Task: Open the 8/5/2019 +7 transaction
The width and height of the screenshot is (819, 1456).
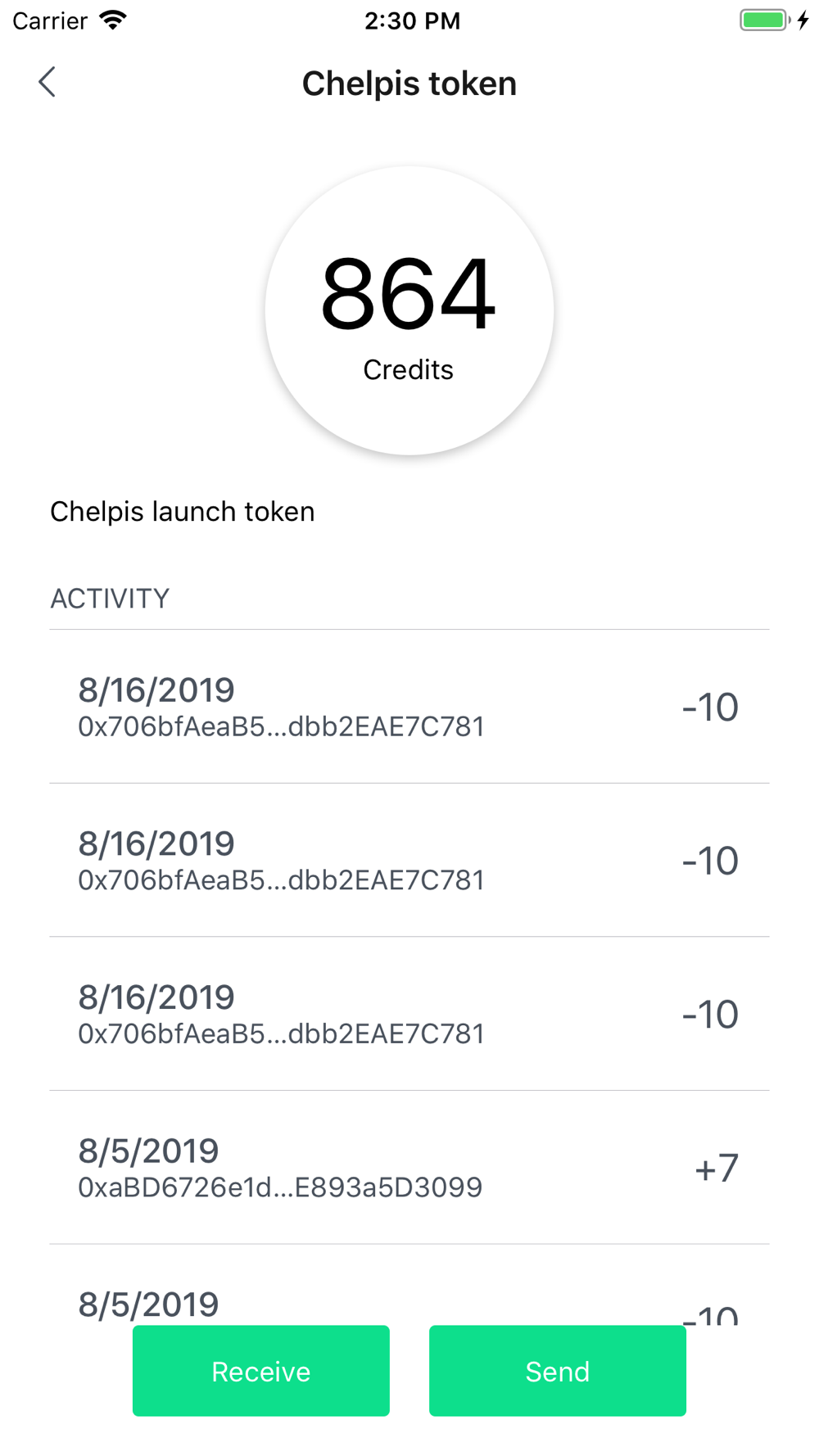Action: tap(409, 1167)
